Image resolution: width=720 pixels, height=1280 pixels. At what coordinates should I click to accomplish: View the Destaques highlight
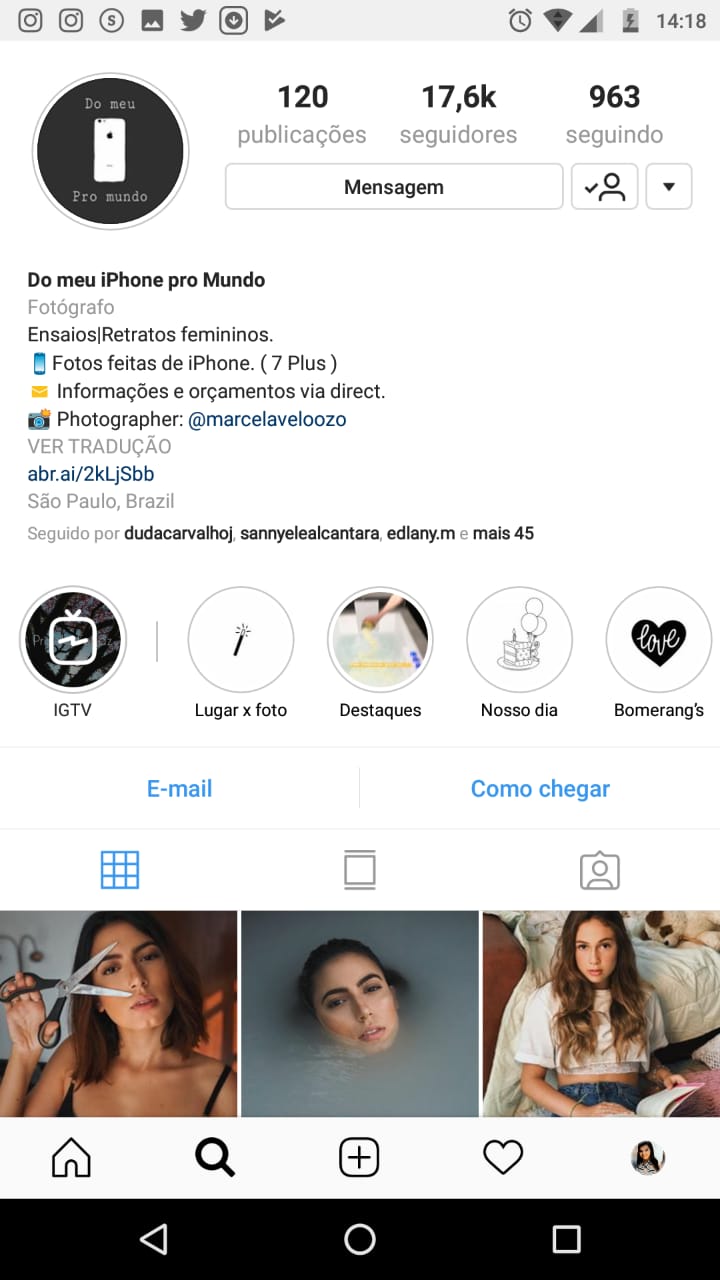click(x=380, y=640)
